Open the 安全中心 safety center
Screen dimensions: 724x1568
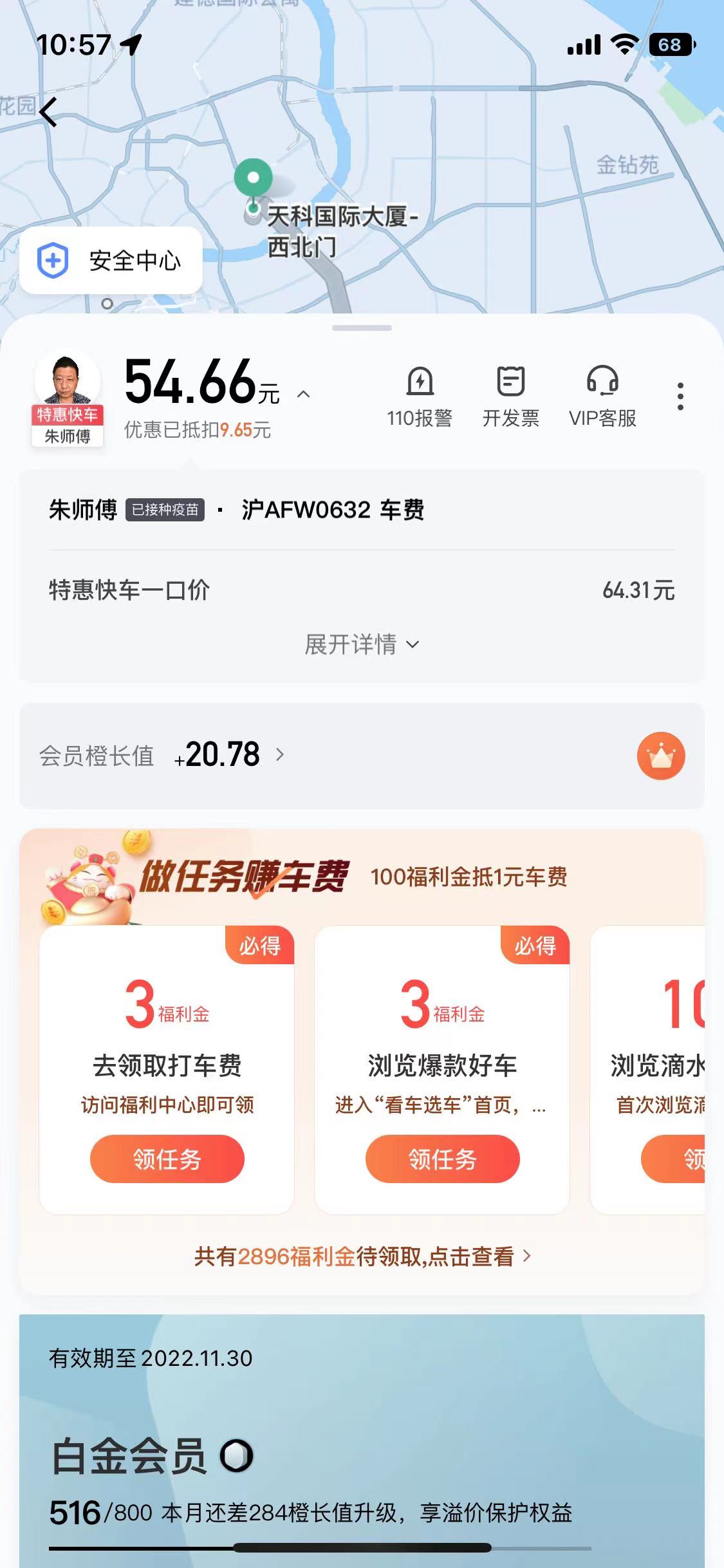(x=111, y=260)
